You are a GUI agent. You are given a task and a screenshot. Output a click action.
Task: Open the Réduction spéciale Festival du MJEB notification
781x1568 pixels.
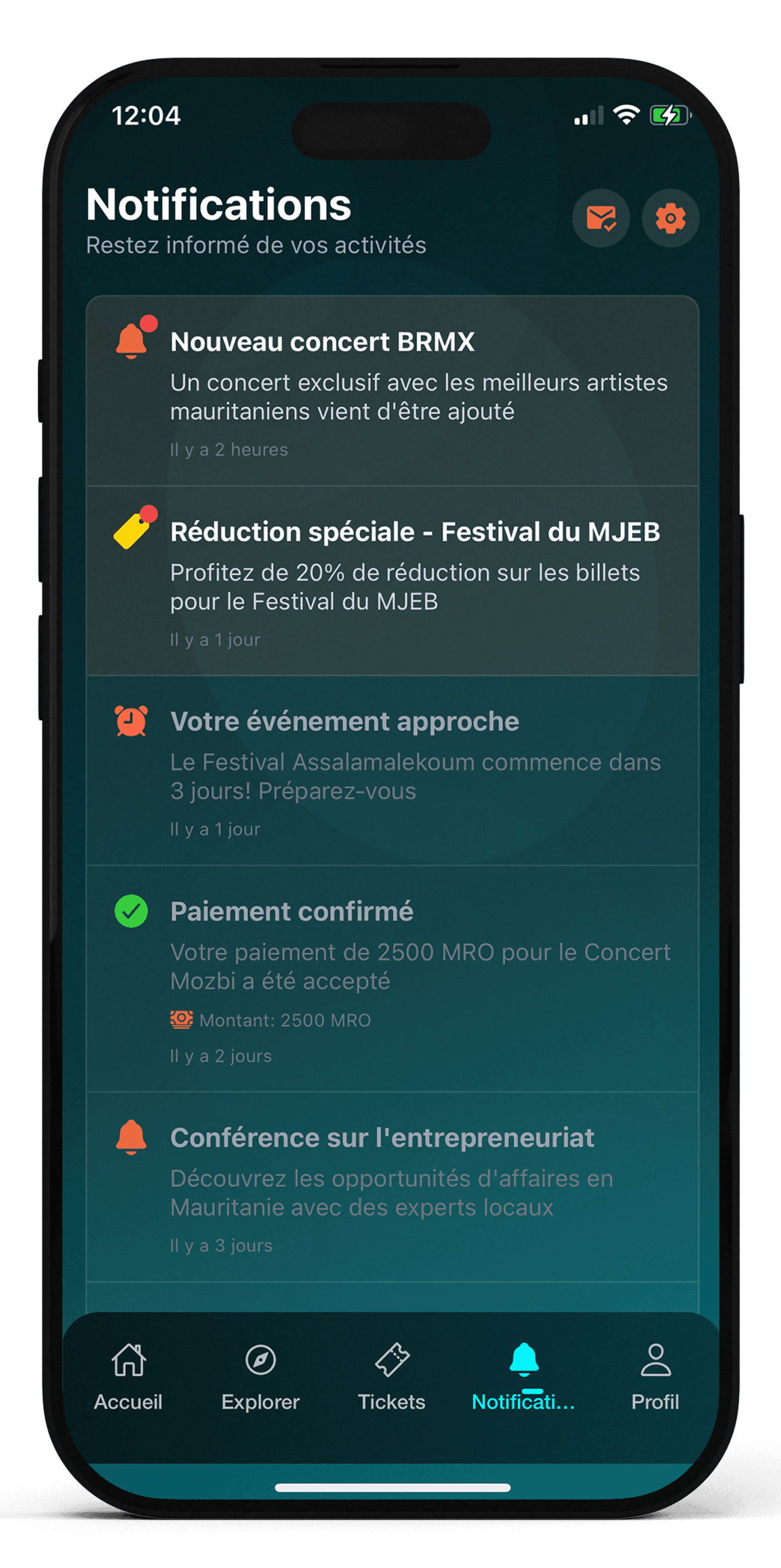click(392, 581)
